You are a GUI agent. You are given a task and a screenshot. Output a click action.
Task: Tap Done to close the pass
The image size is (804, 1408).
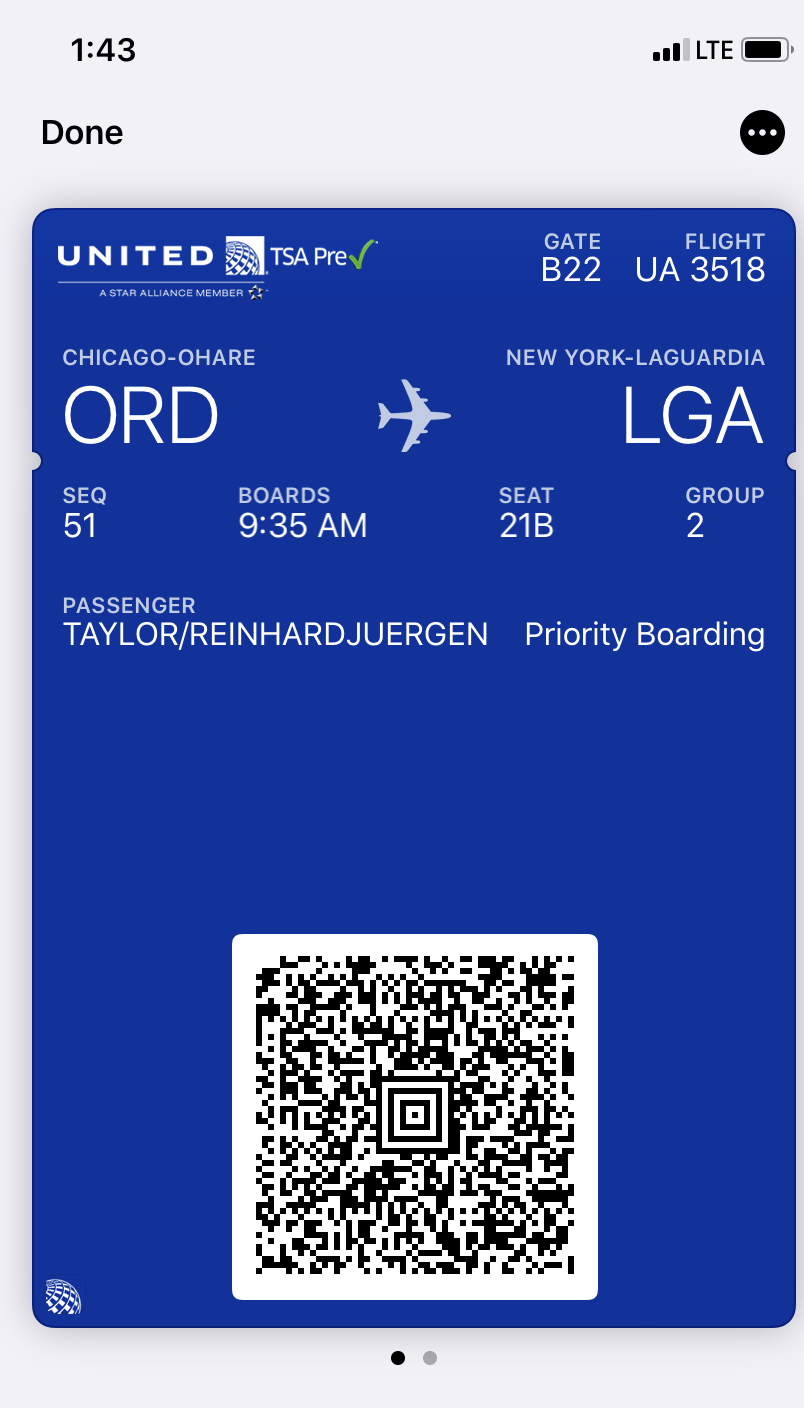[x=82, y=132]
